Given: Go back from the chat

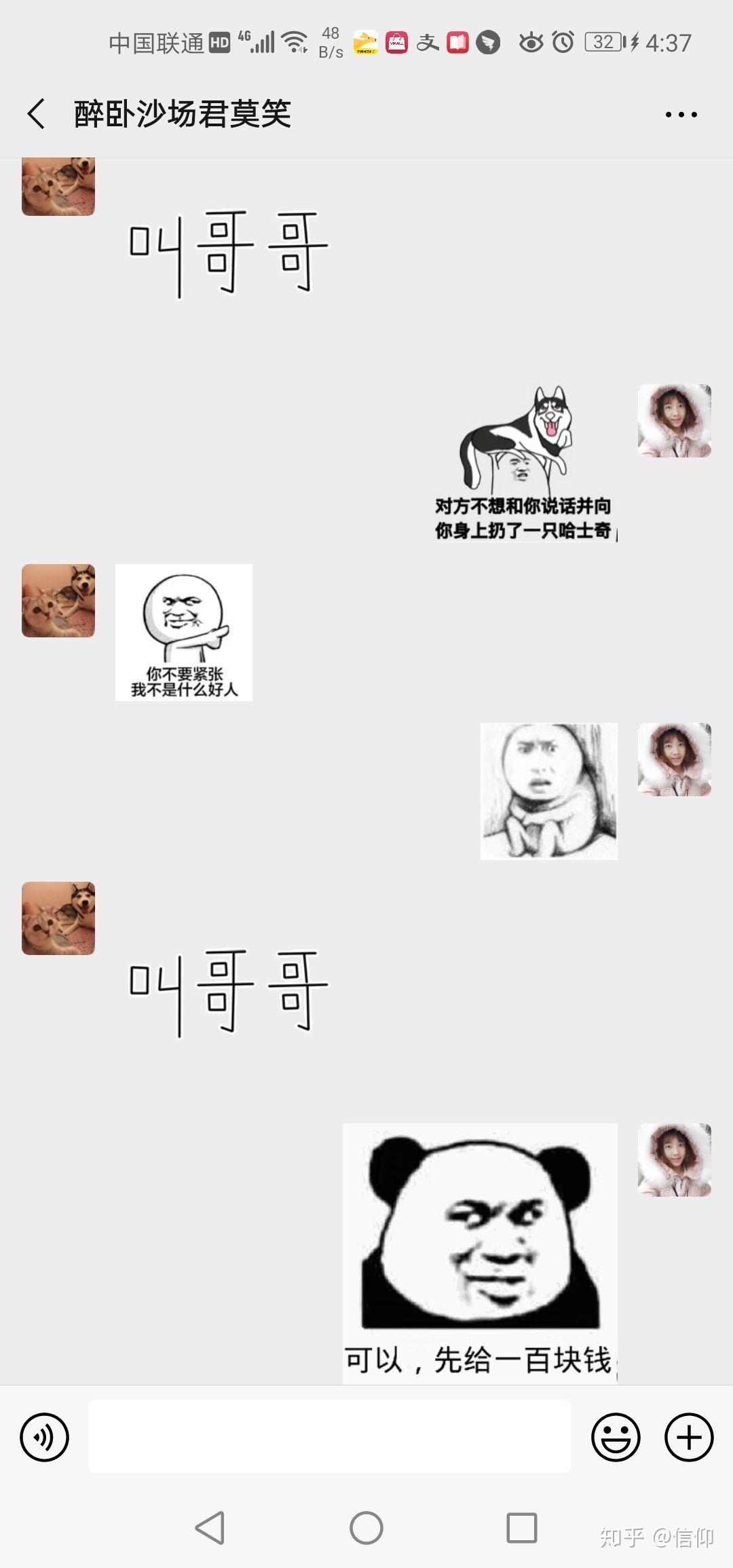Looking at the screenshot, I should (x=37, y=113).
